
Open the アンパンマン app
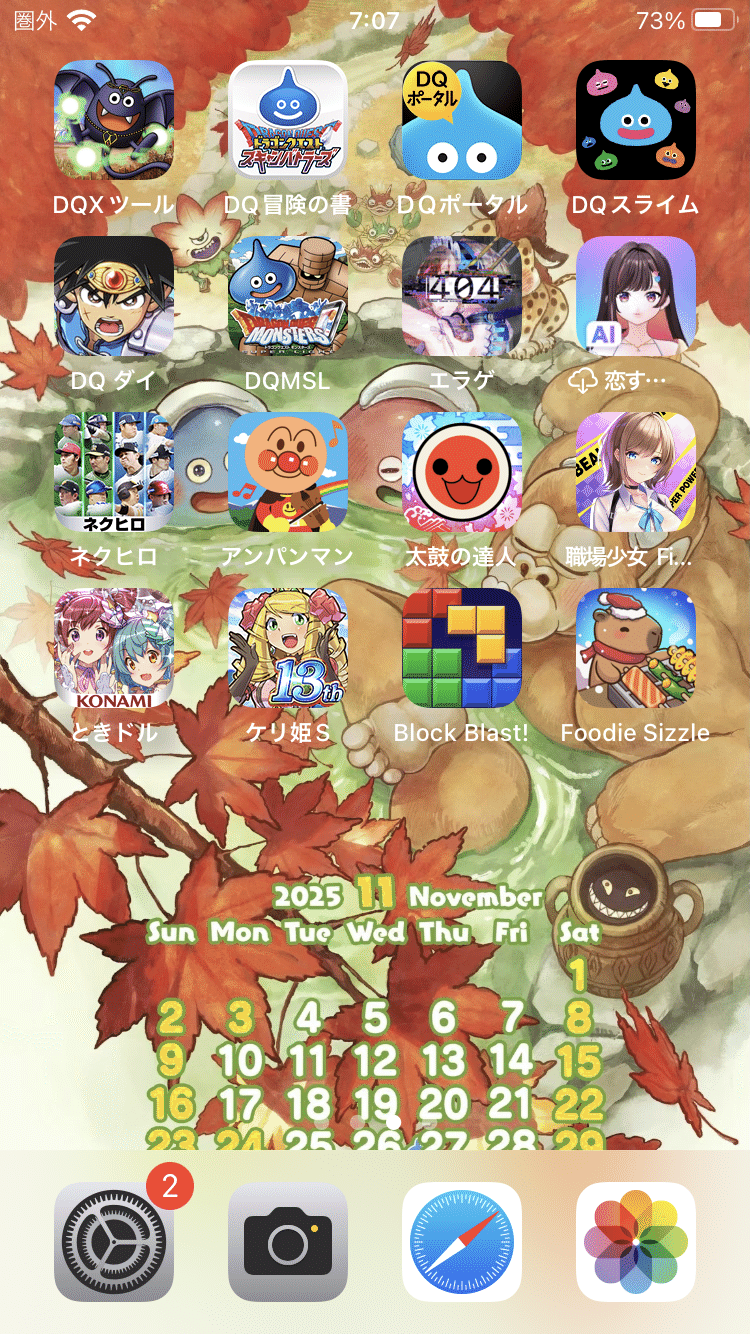288,472
